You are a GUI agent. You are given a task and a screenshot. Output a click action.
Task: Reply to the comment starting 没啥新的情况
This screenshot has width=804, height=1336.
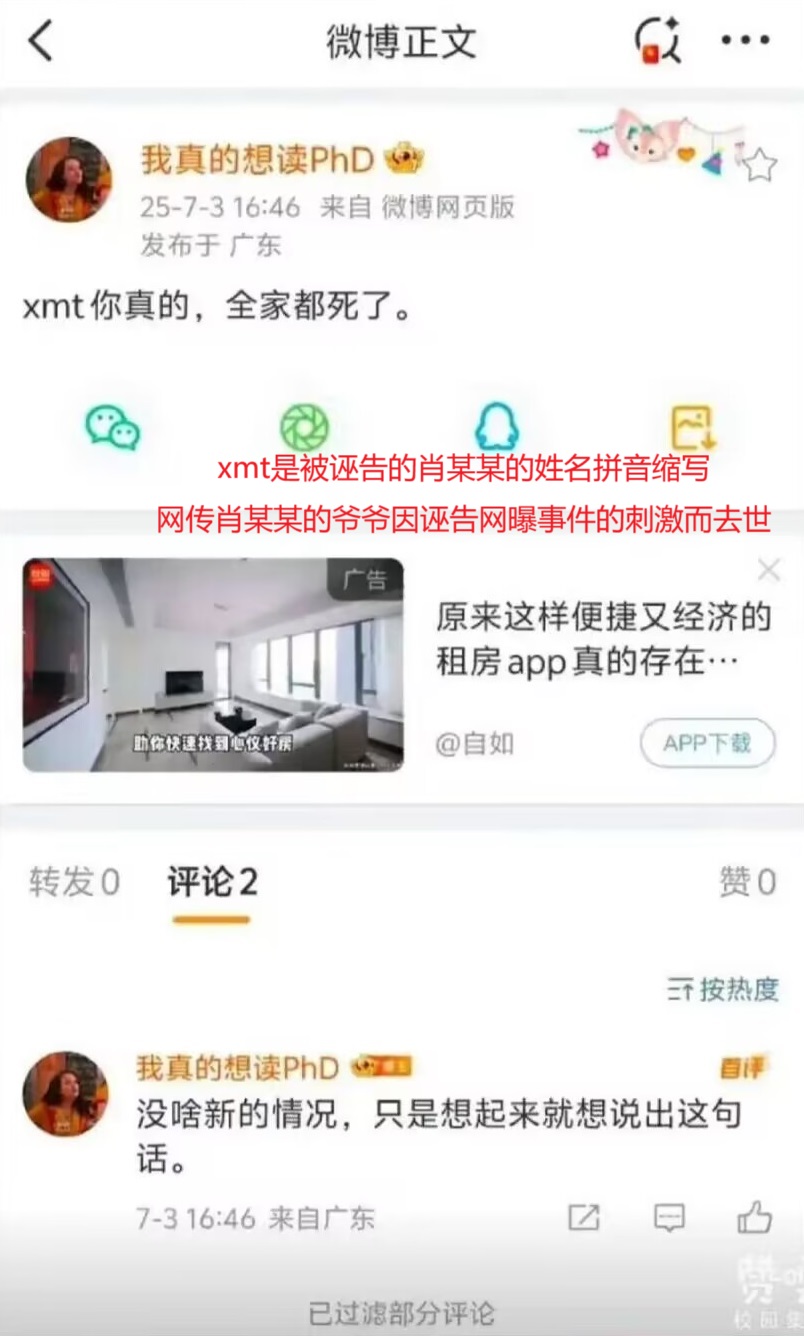(x=669, y=1217)
